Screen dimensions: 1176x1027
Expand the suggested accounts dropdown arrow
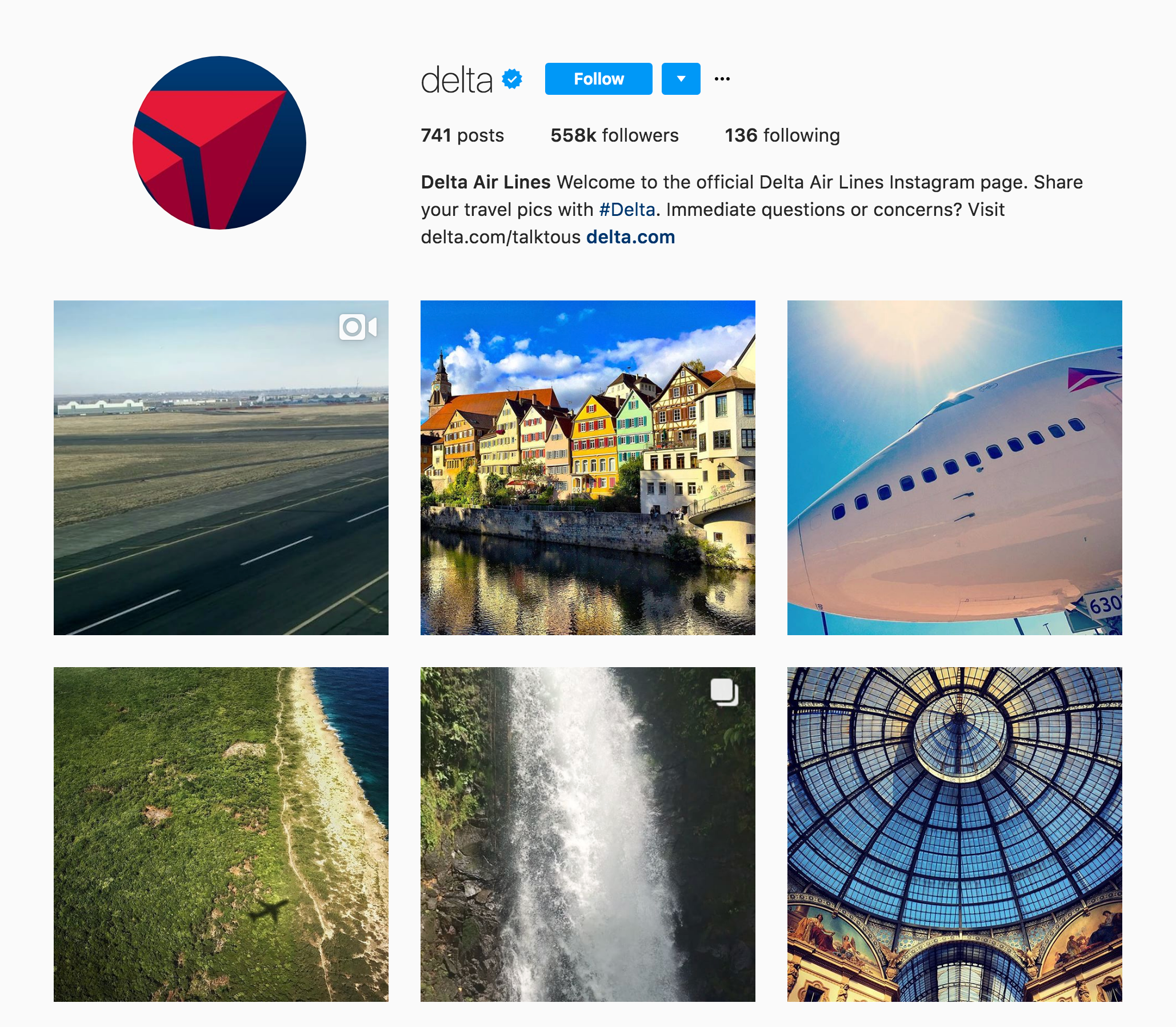(x=681, y=78)
